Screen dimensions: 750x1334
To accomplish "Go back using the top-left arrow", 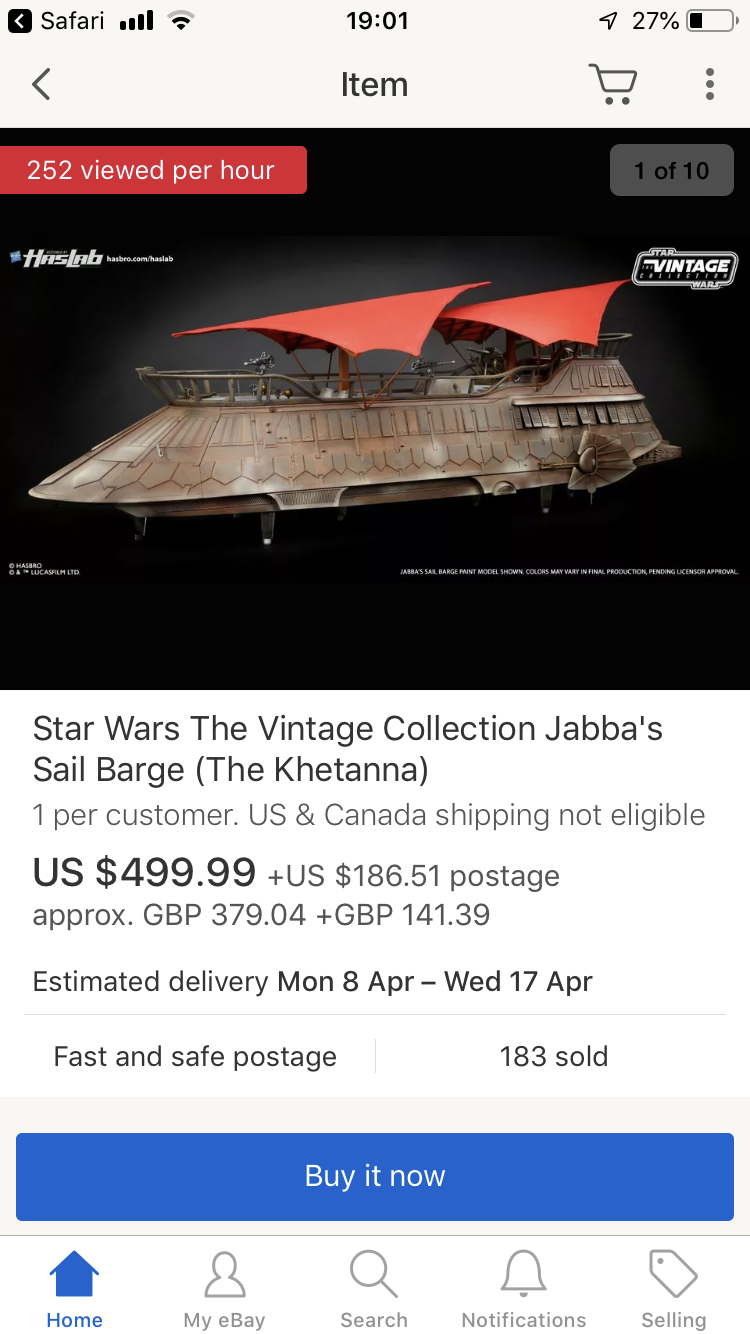I will tap(41, 85).
